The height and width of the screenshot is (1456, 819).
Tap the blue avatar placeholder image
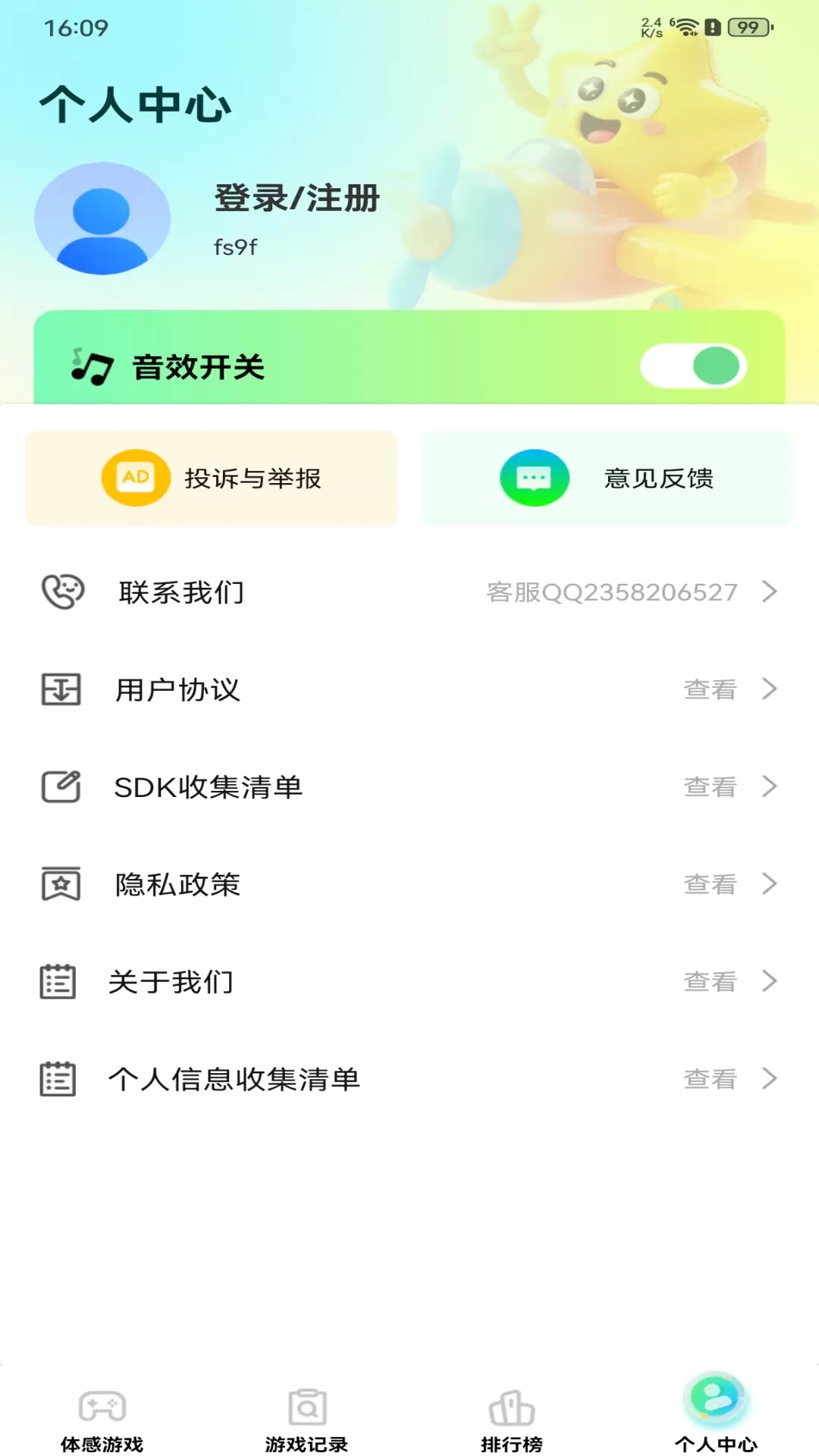102,218
